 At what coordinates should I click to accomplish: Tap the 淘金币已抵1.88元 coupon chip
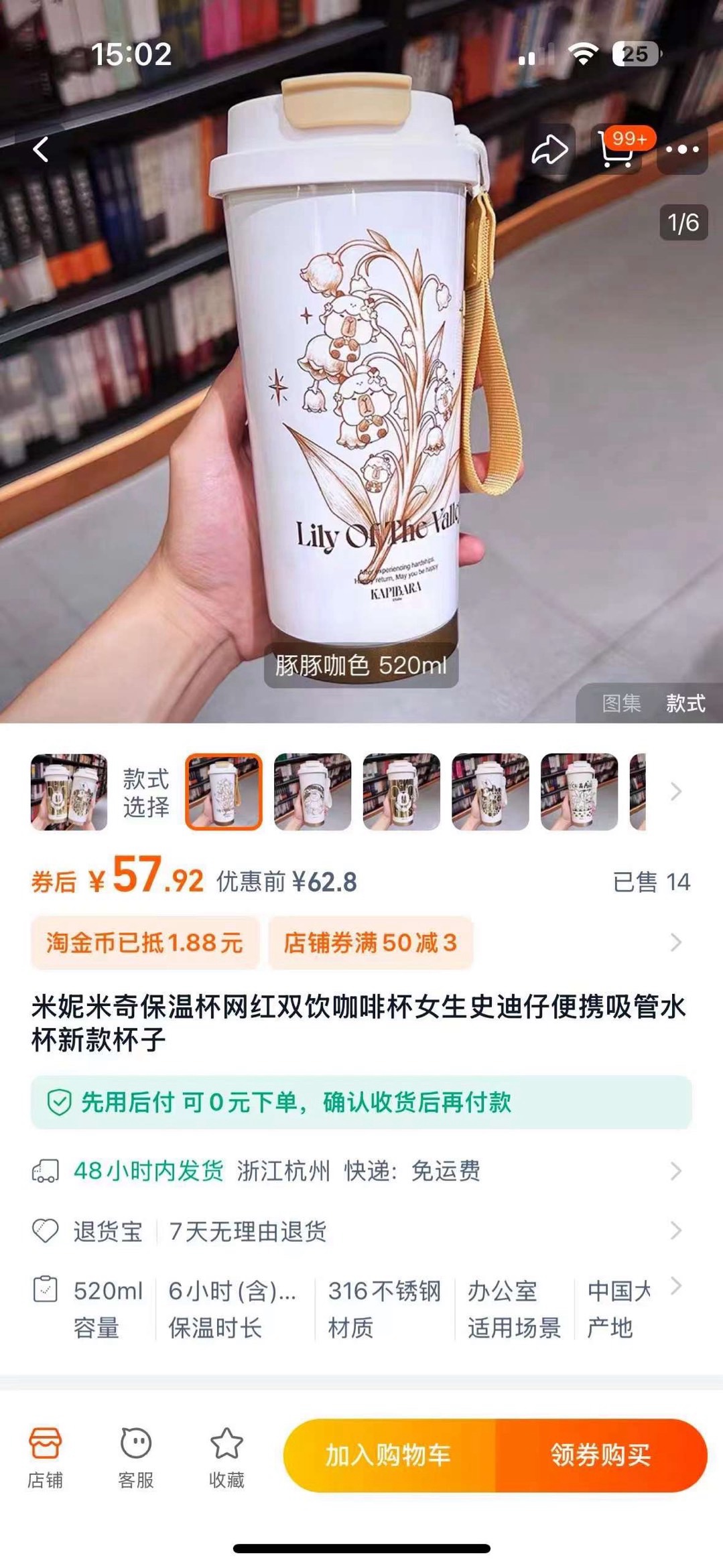click(145, 942)
